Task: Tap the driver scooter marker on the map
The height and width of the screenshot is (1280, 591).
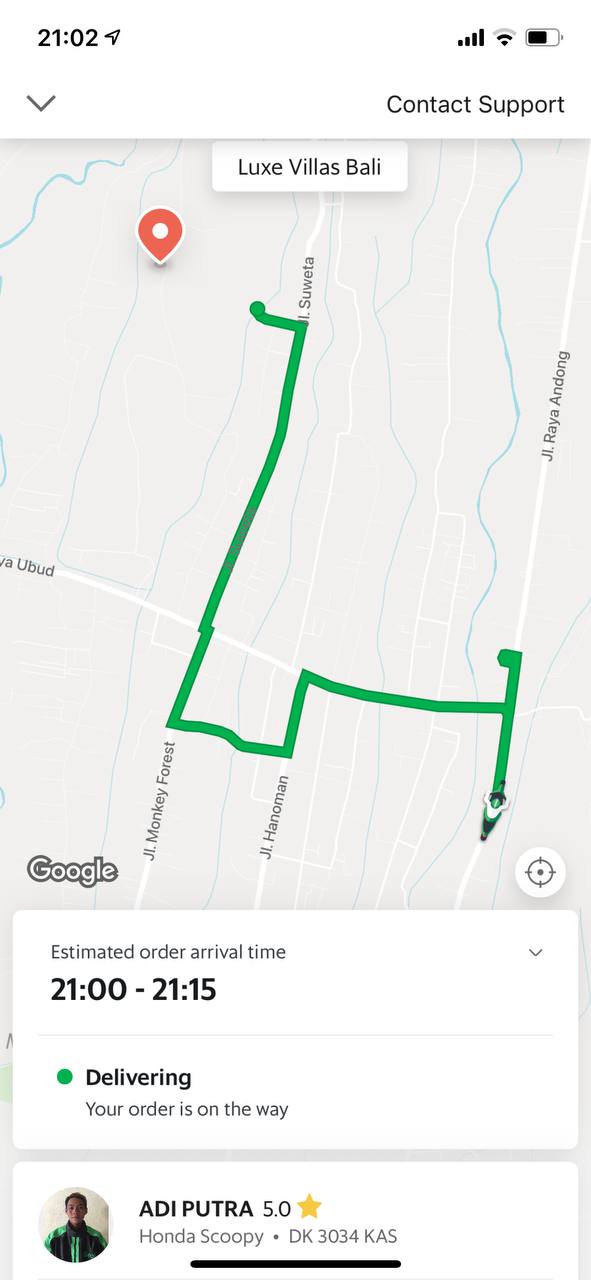Action: (494, 810)
